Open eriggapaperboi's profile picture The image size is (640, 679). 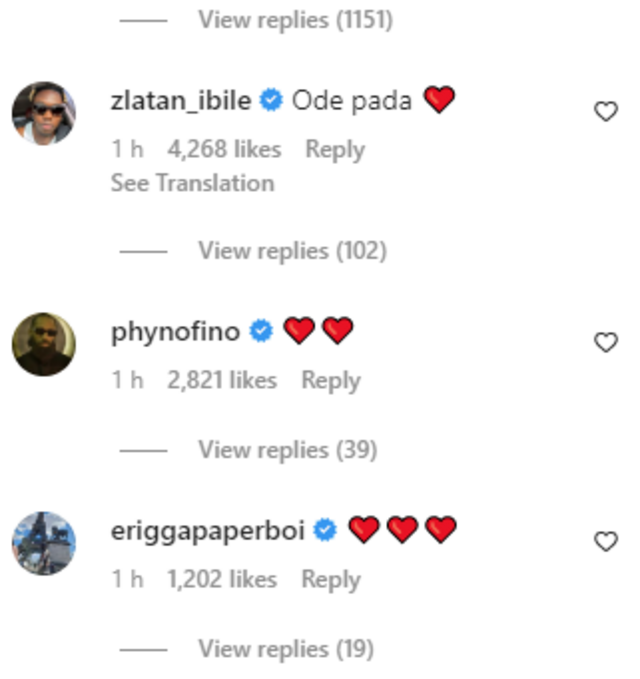click(x=44, y=543)
